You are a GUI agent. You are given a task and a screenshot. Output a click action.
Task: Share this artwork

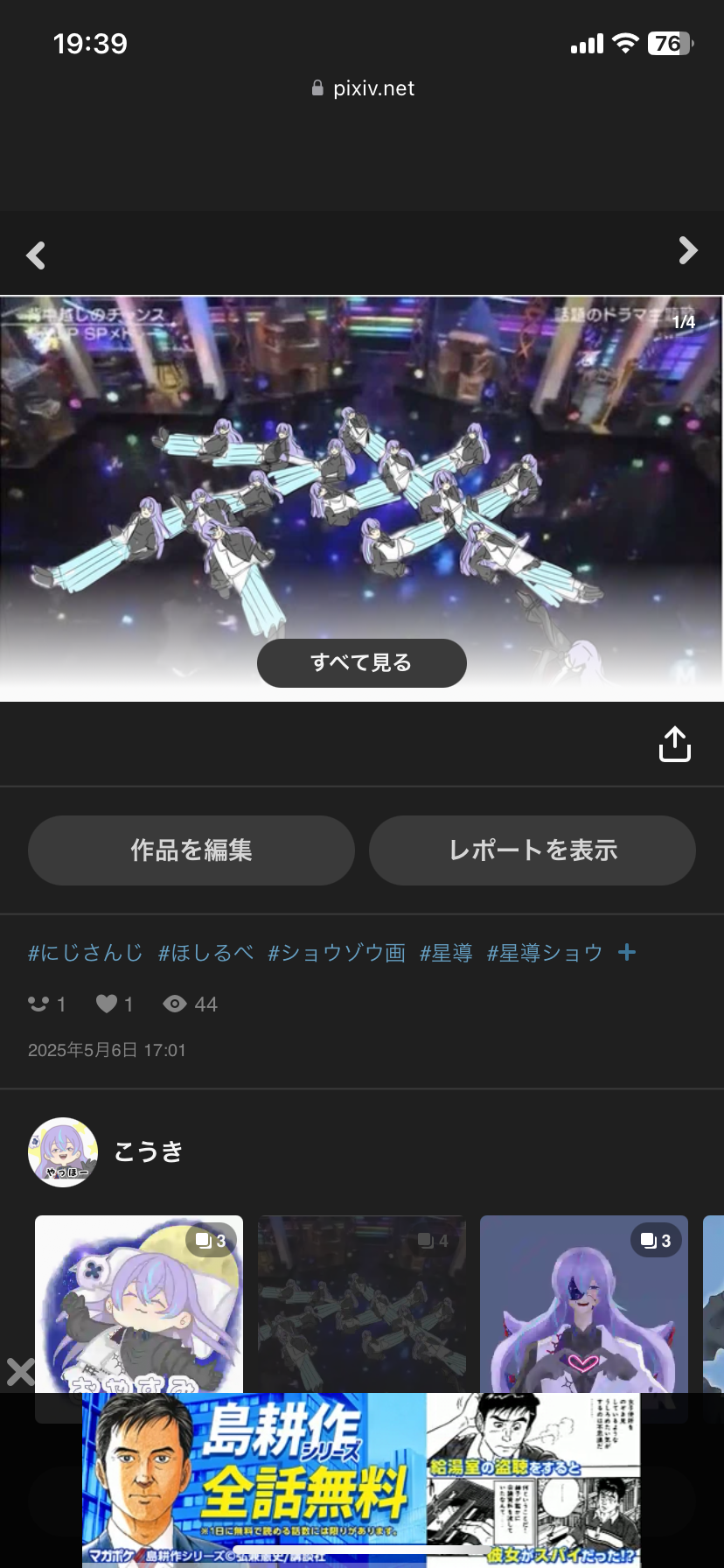click(x=674, y=745)
